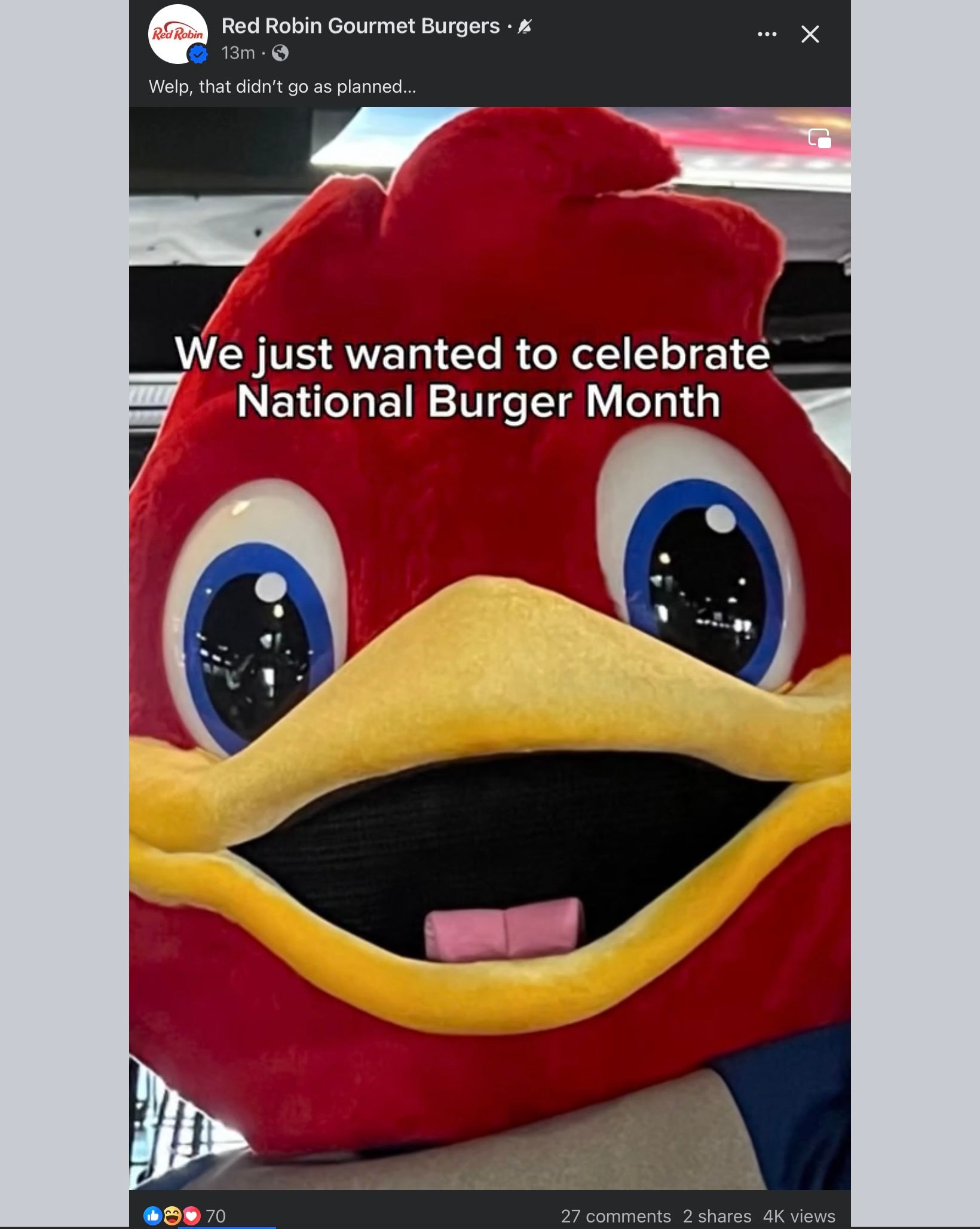Close the Red Robin post view
This screenshot has height=1229, width=980.
(810, 35)
